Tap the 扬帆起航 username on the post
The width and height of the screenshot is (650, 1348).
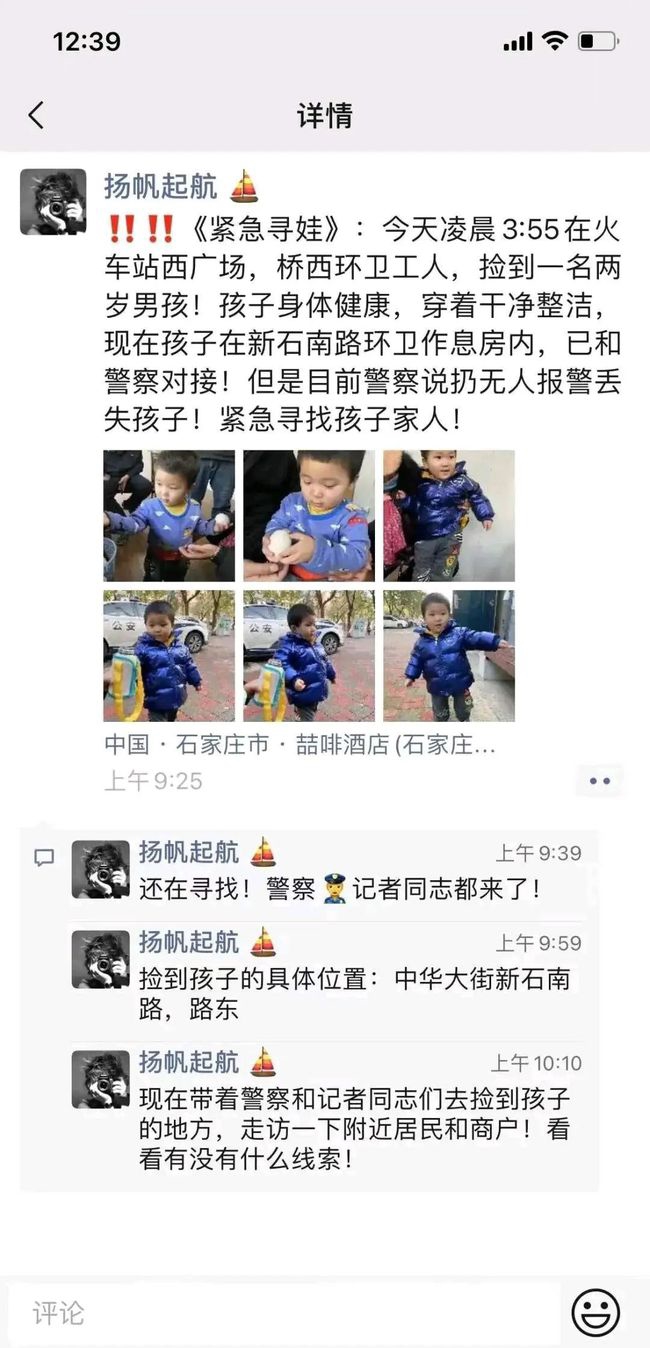click(x=161, y=186)
